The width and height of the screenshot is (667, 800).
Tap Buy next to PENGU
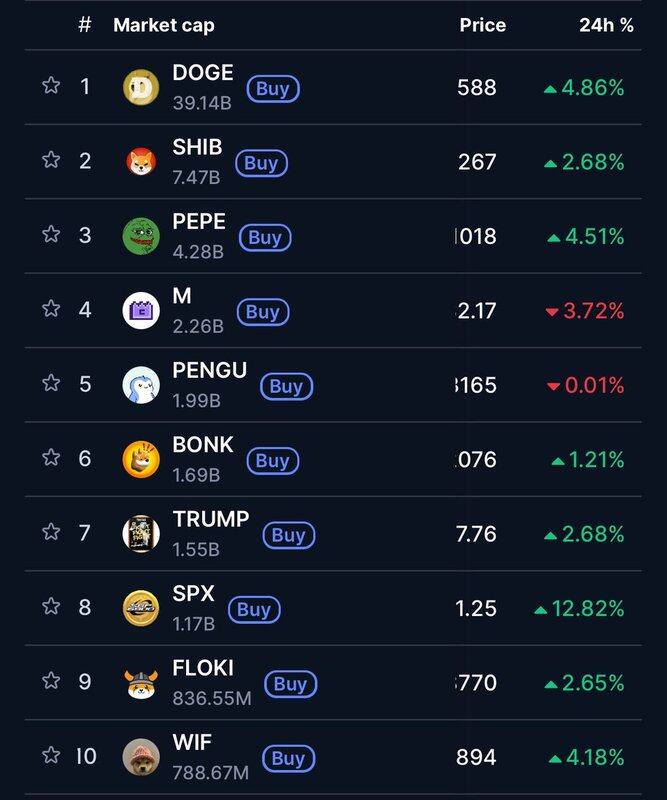click(285, 386)
